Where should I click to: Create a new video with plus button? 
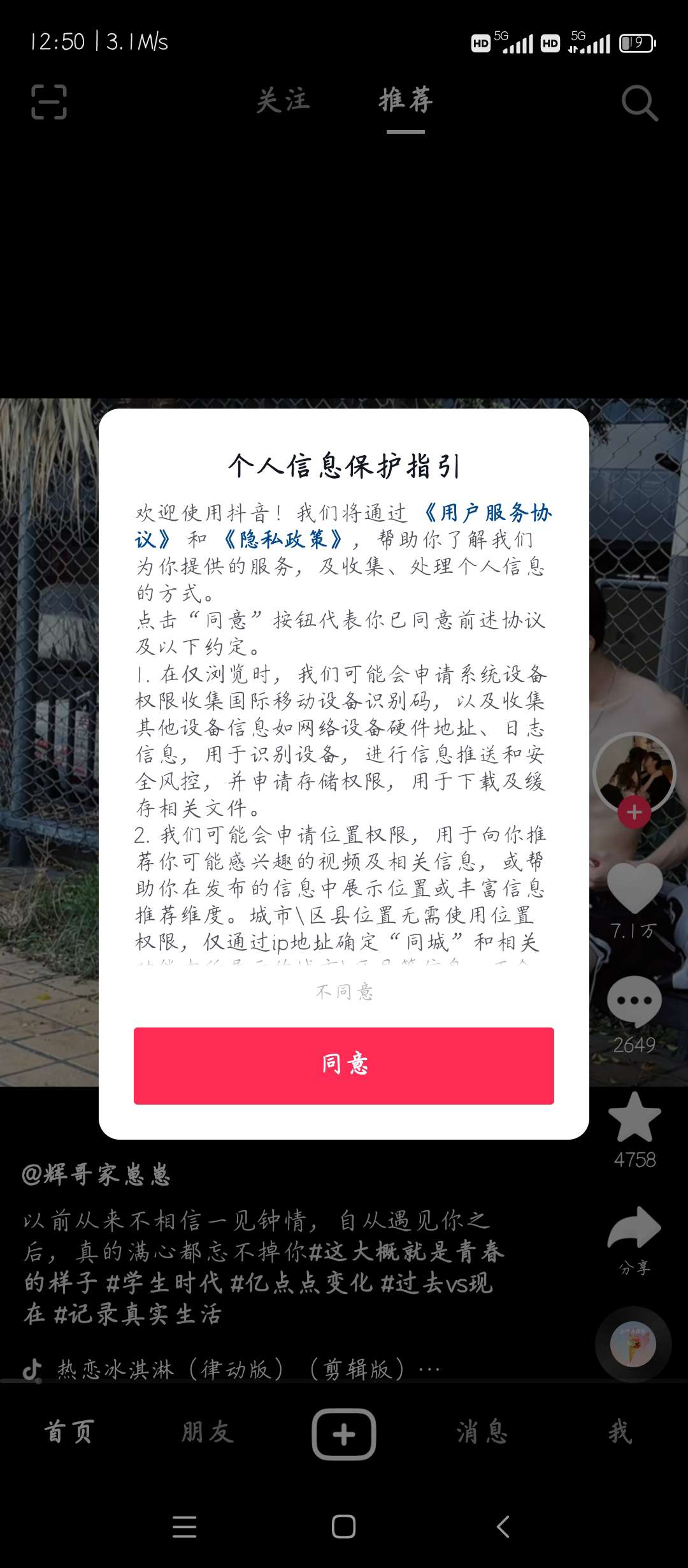point(344,1434)
